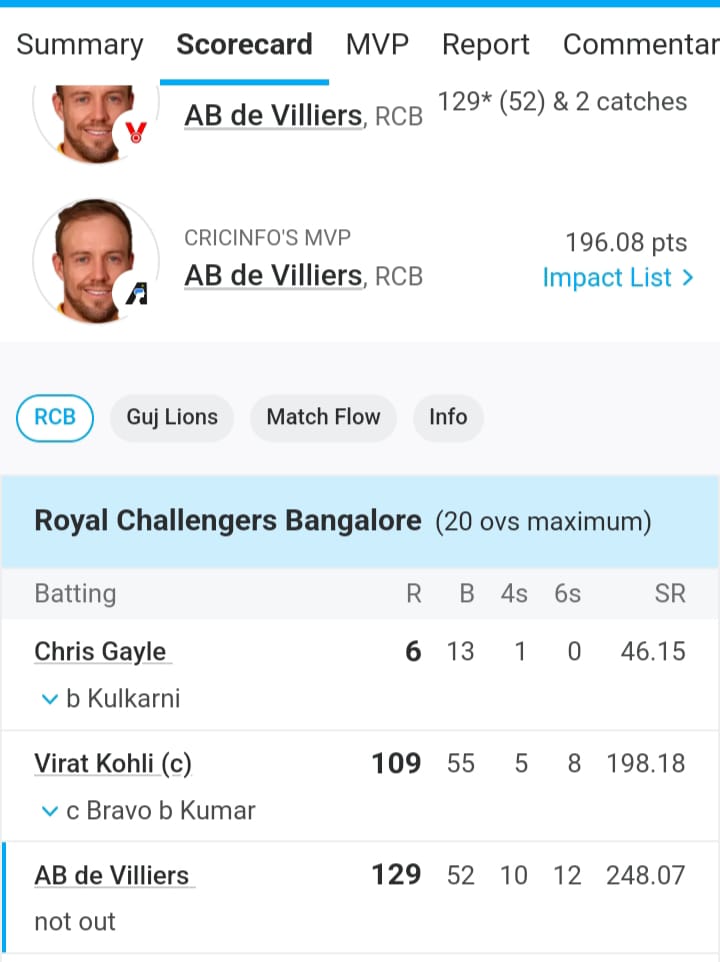
Task: Click the Impact List arrow chevron
Action: point(687,278)
